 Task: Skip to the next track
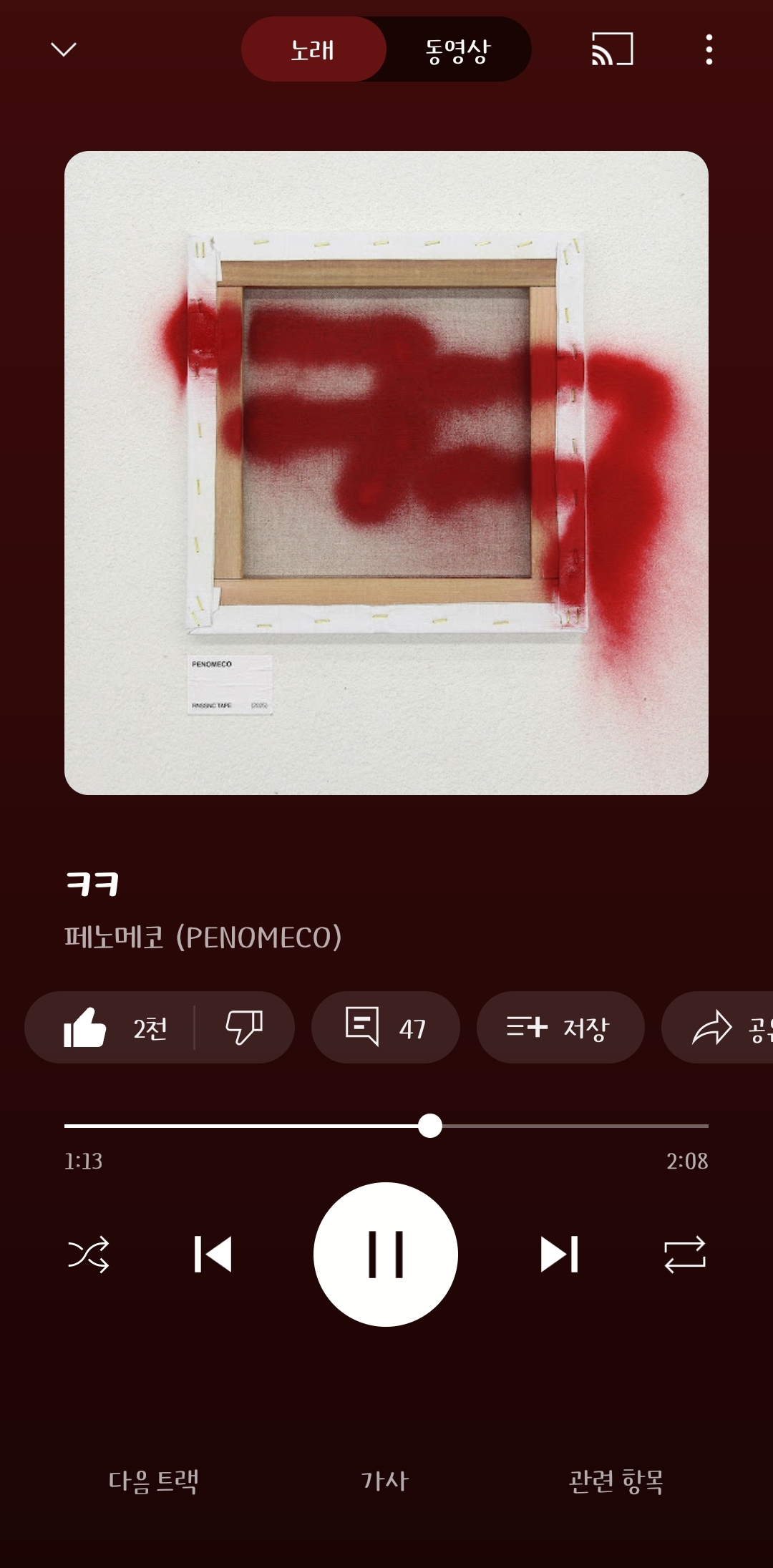559,1255
